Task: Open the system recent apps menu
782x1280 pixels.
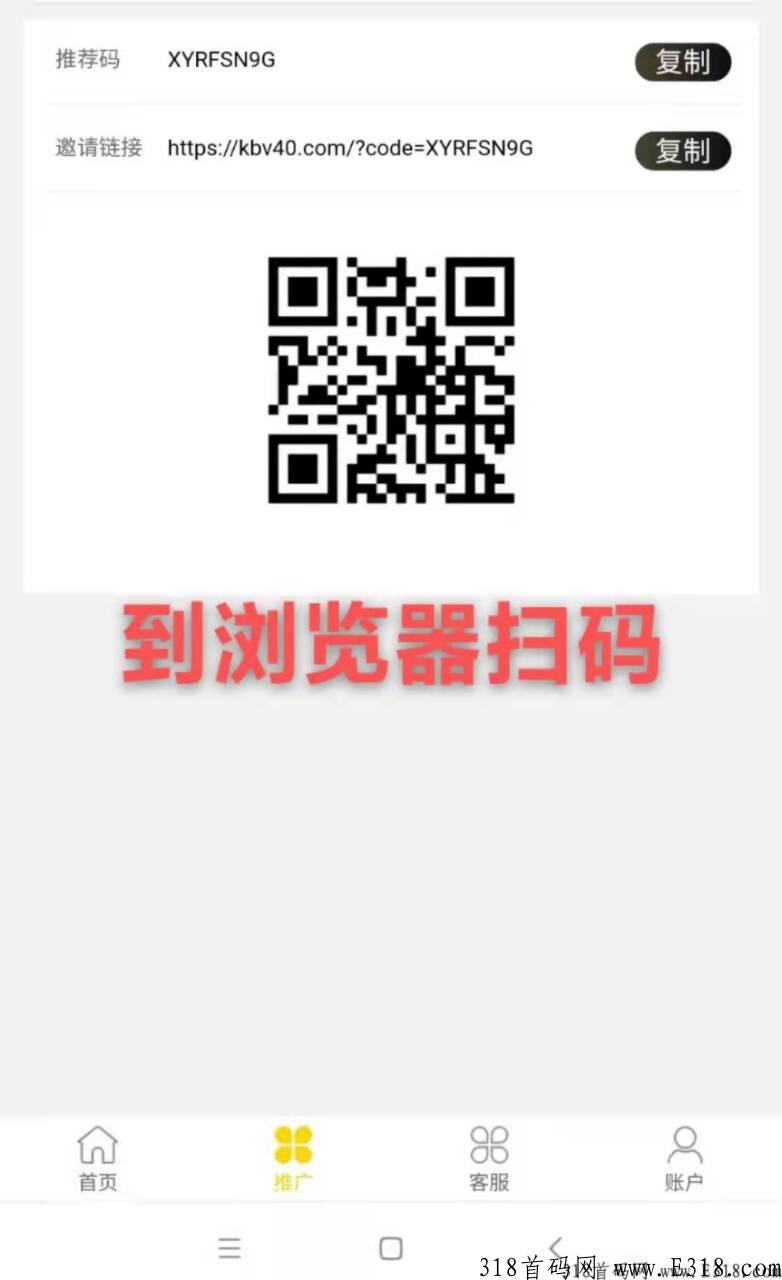Action: (x=230, y=1247)
